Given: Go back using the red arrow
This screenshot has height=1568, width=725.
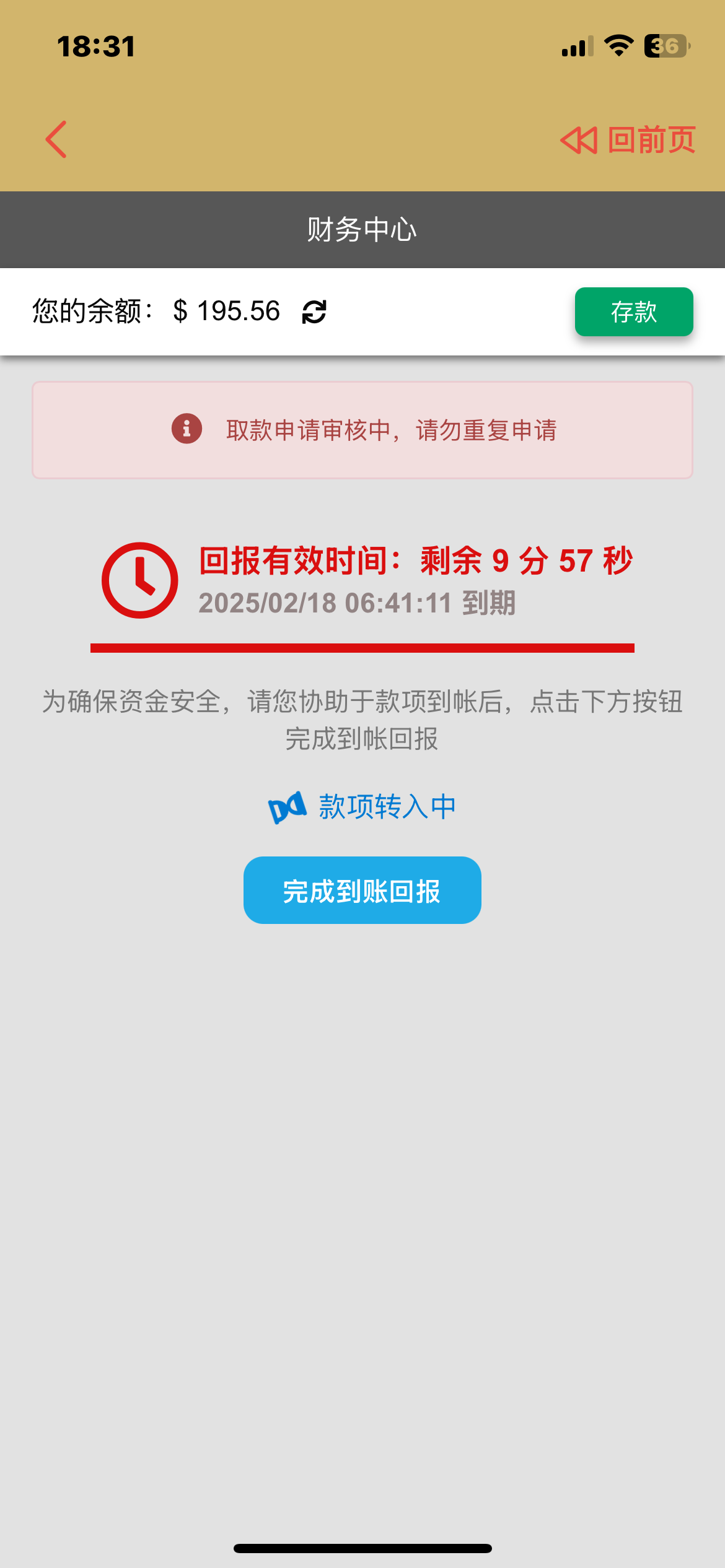Looking at the screenshot, I should click(56, 139).
